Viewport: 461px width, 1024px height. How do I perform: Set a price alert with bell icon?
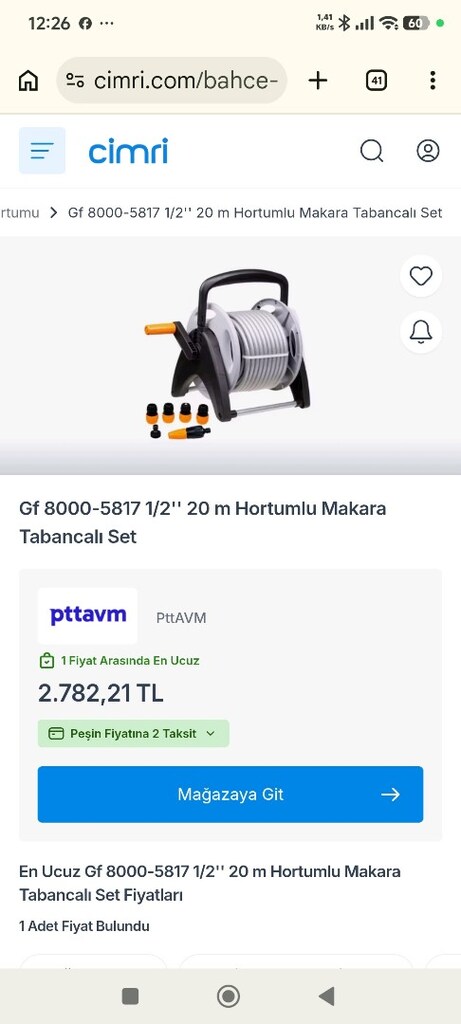coord(421,332)
